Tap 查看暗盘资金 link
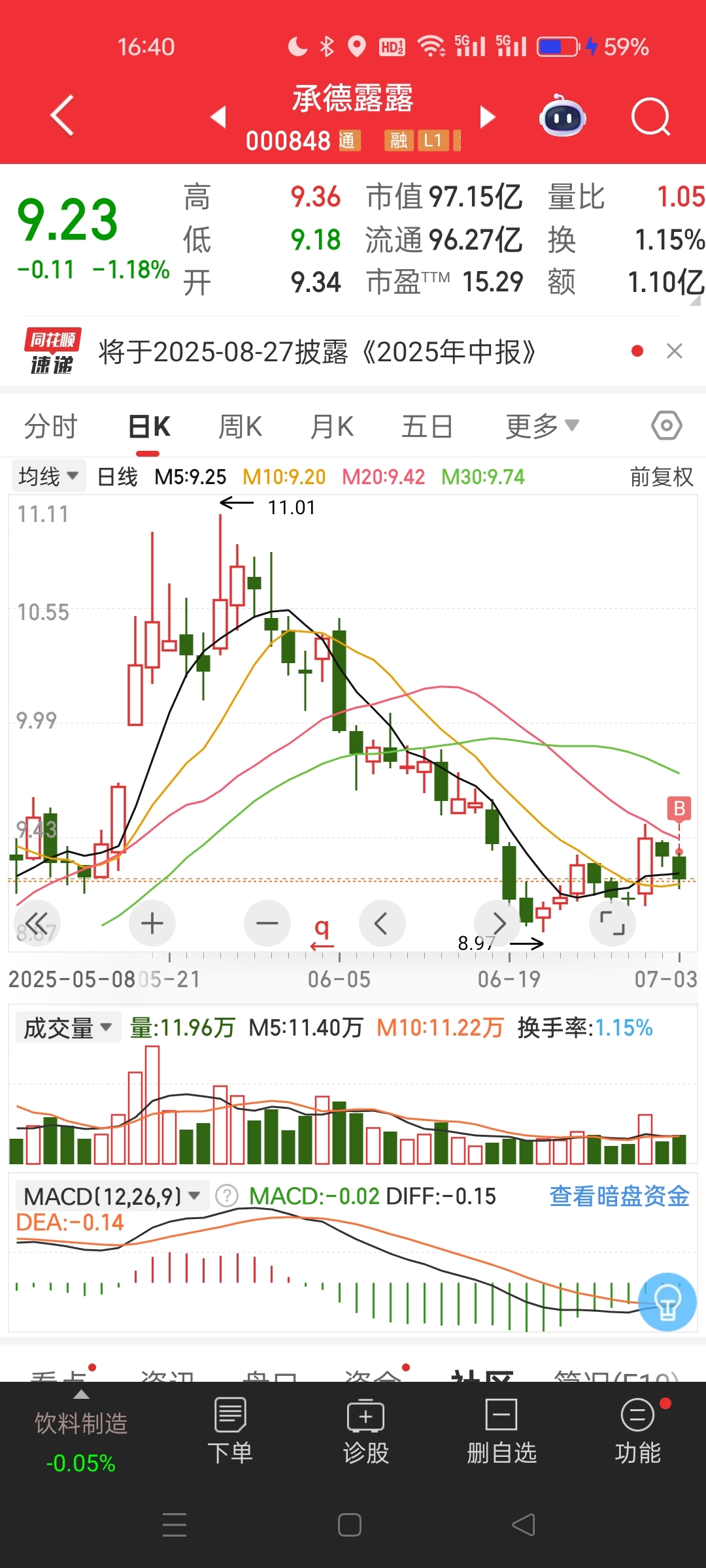The width and height of the screenshot is (706, 1568). [x=620, y=1196]
